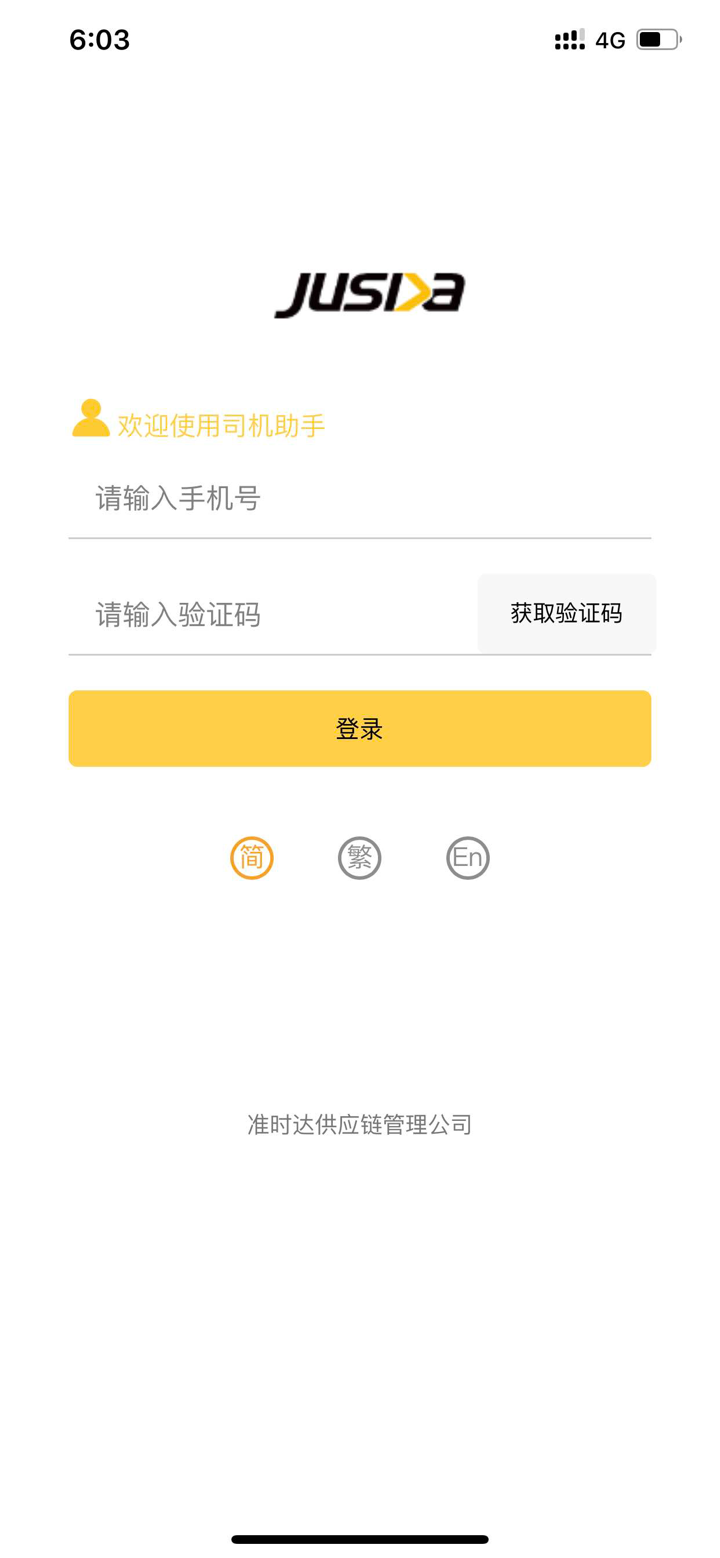720x1558 pixels.
Task: Tap the JUSDA logo
Action: click(x=370, y=292)
